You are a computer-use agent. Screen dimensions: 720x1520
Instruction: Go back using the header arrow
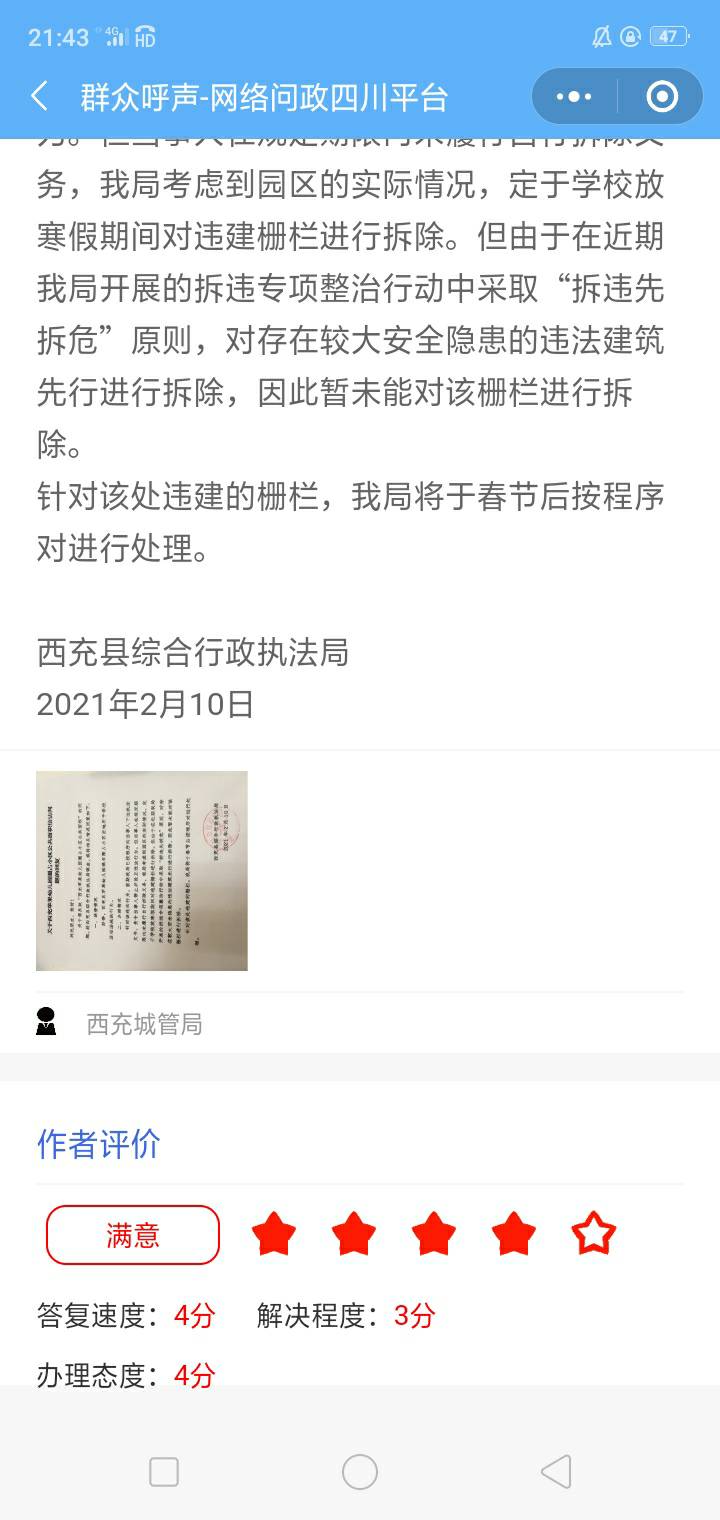pos(40,97)
